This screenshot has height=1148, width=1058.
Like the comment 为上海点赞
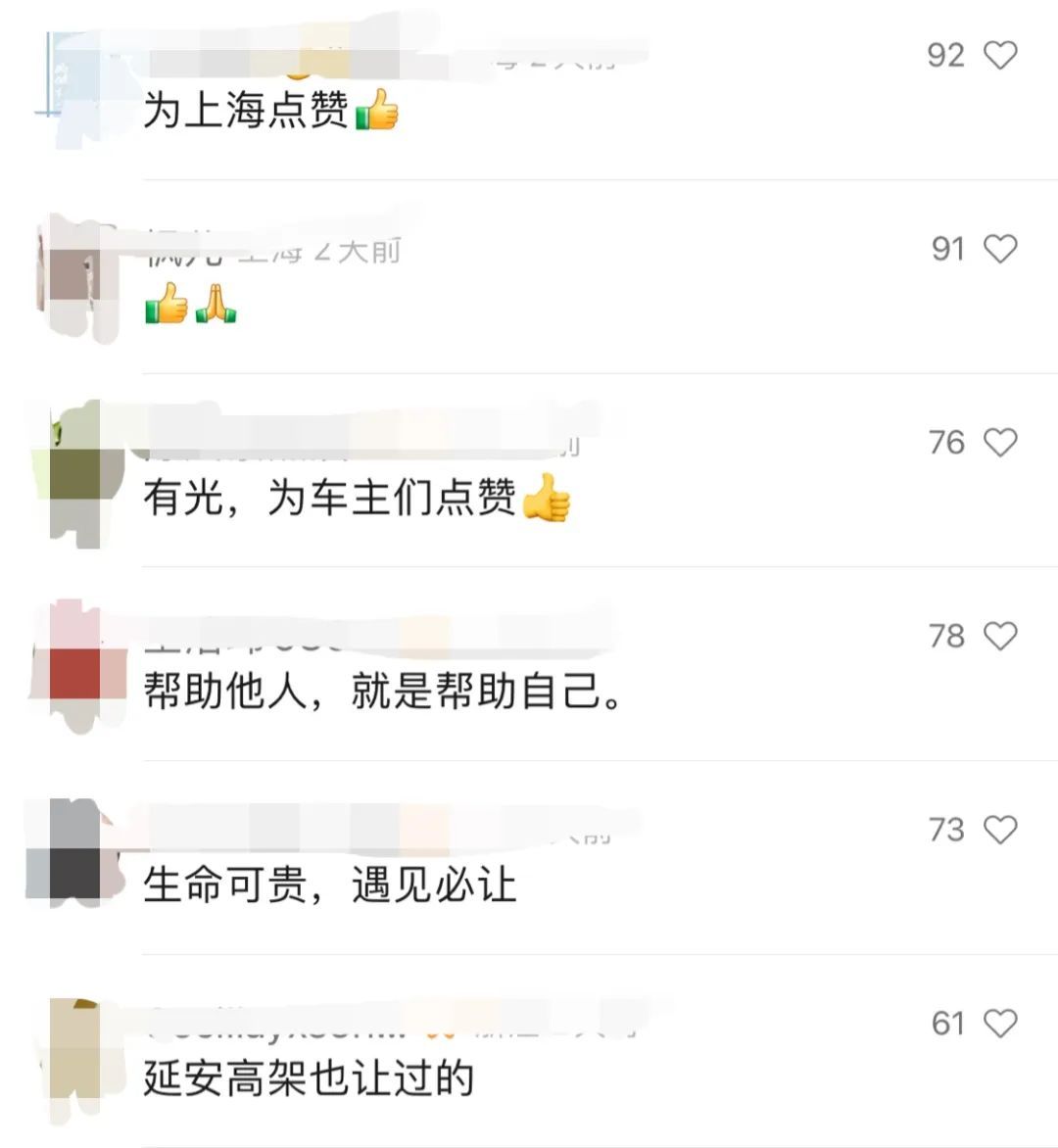coord(1000,56)
